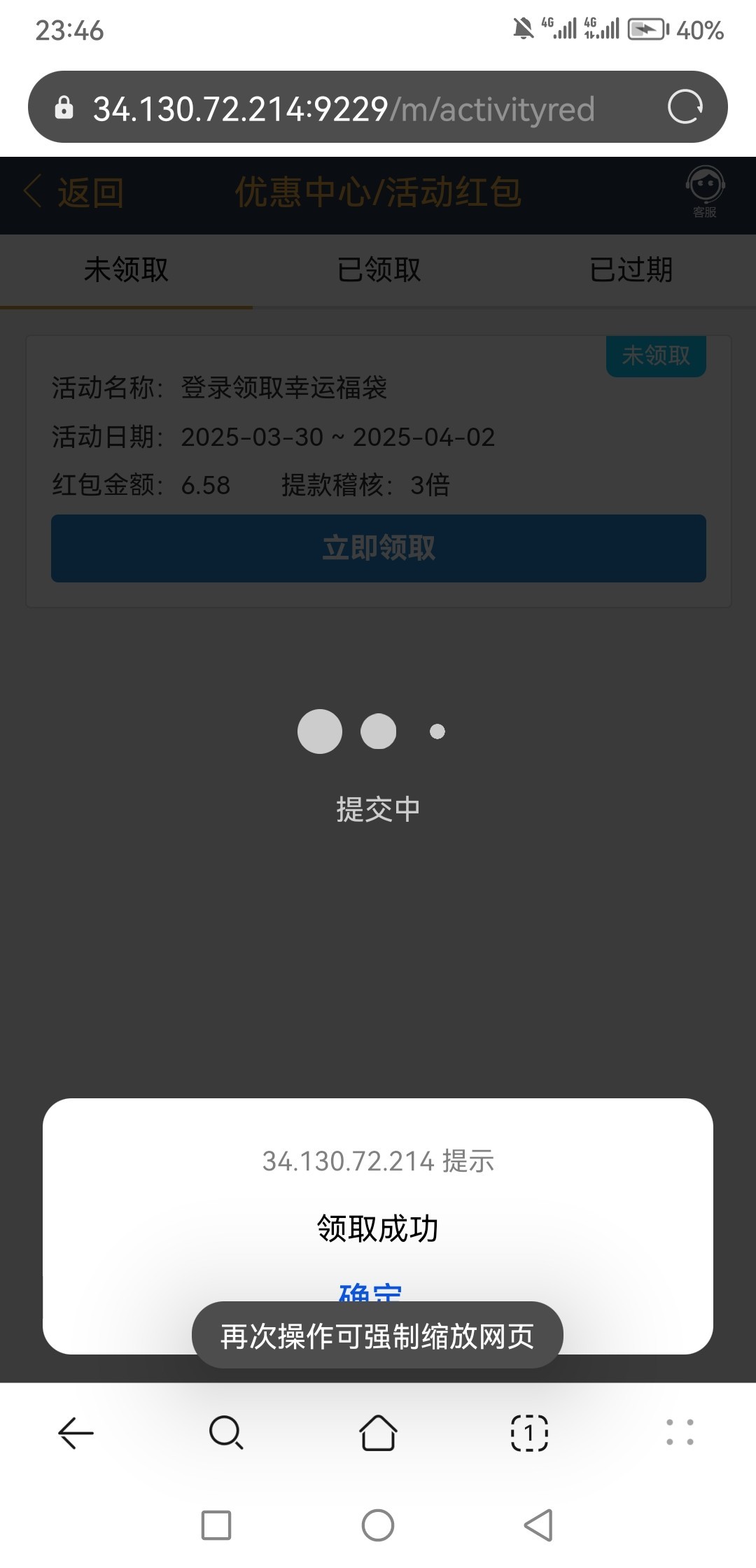756x1568 pixels.
Task: Tap the system home circle button
Action: 378,1525
